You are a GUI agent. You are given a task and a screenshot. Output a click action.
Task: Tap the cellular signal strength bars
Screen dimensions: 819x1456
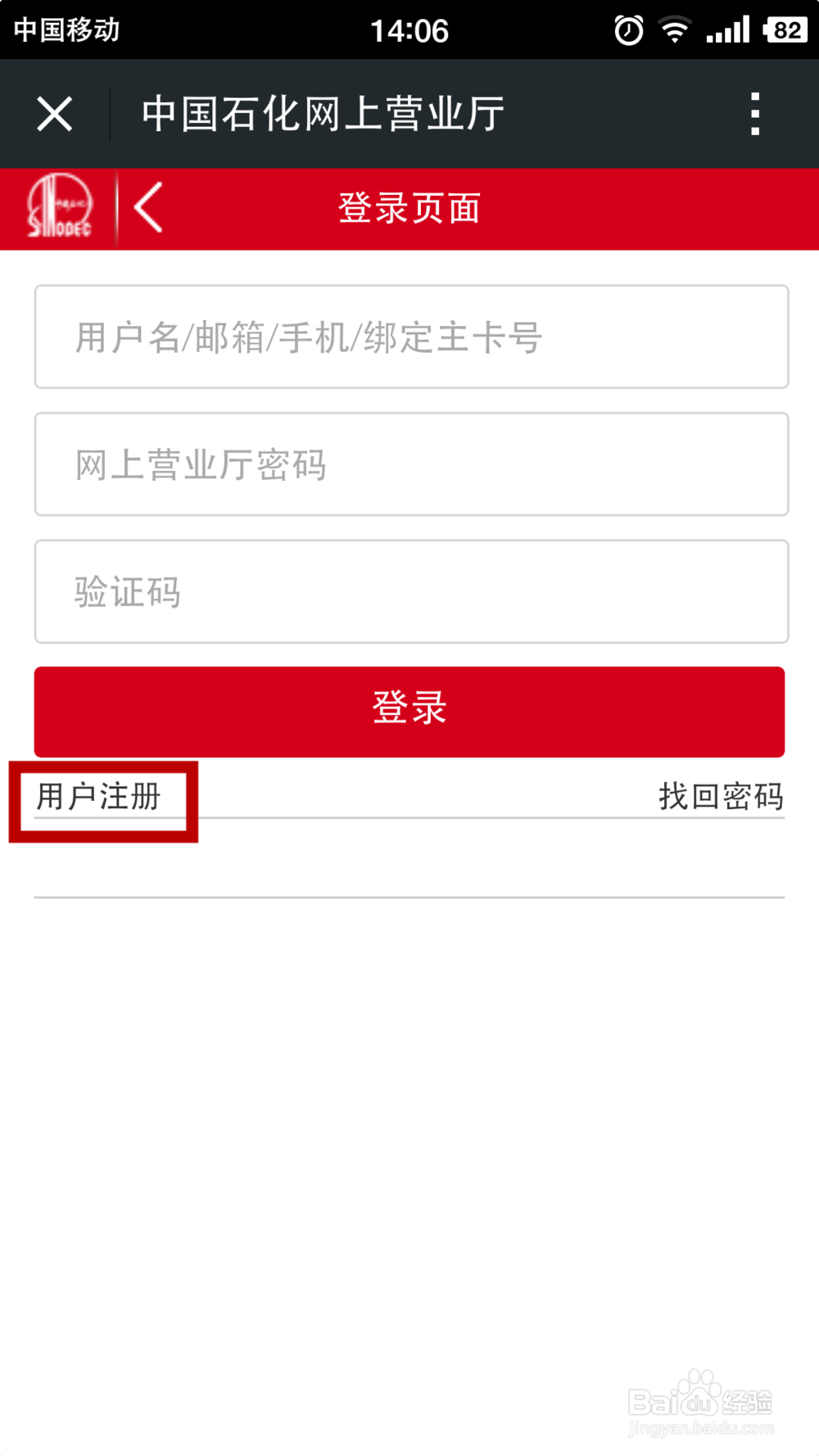pyautogui.click(x=727, y=28)
